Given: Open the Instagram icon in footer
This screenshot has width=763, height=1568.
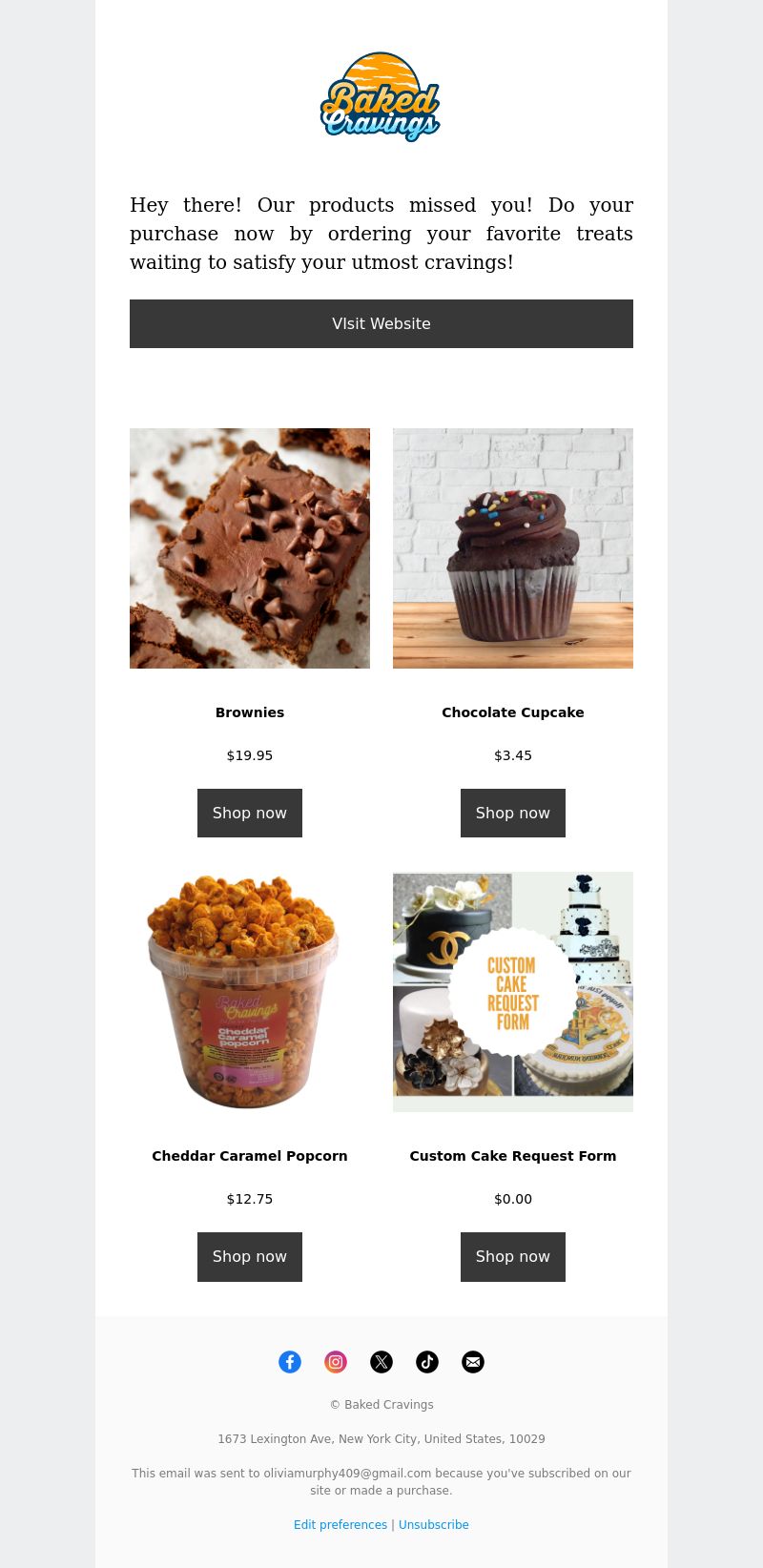Looking at the screenshot, I should (336, 1362).
